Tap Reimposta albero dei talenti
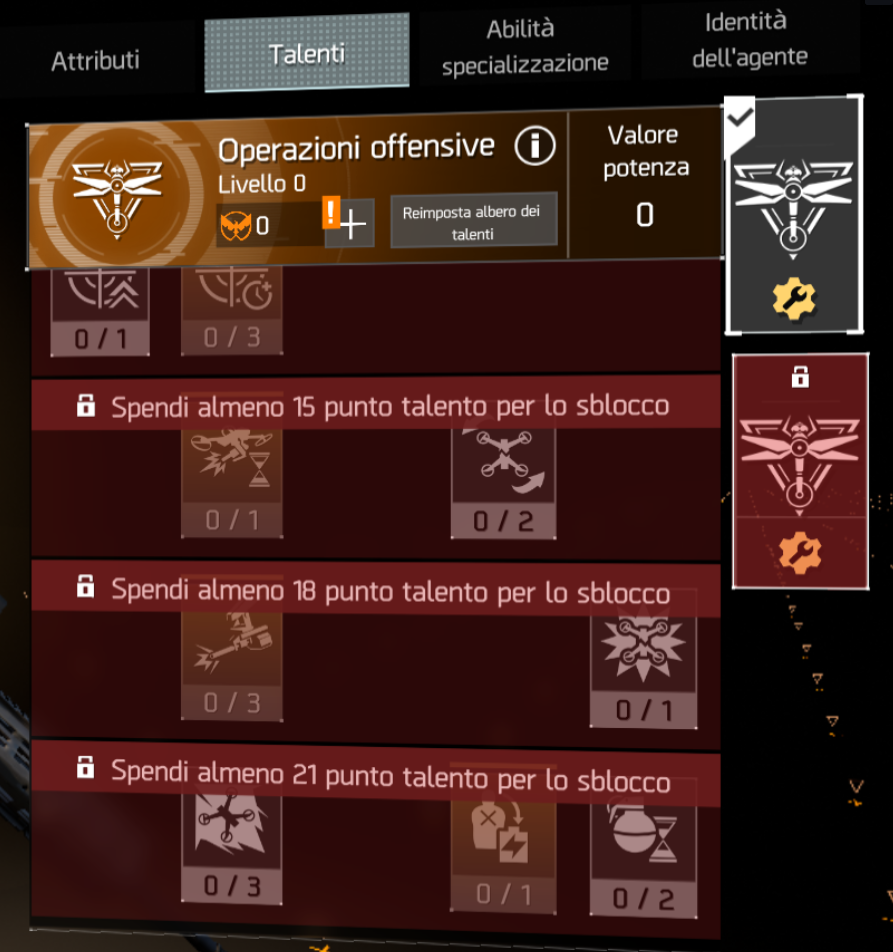Screen dimensions: 893x952 [x=473, y=222]
